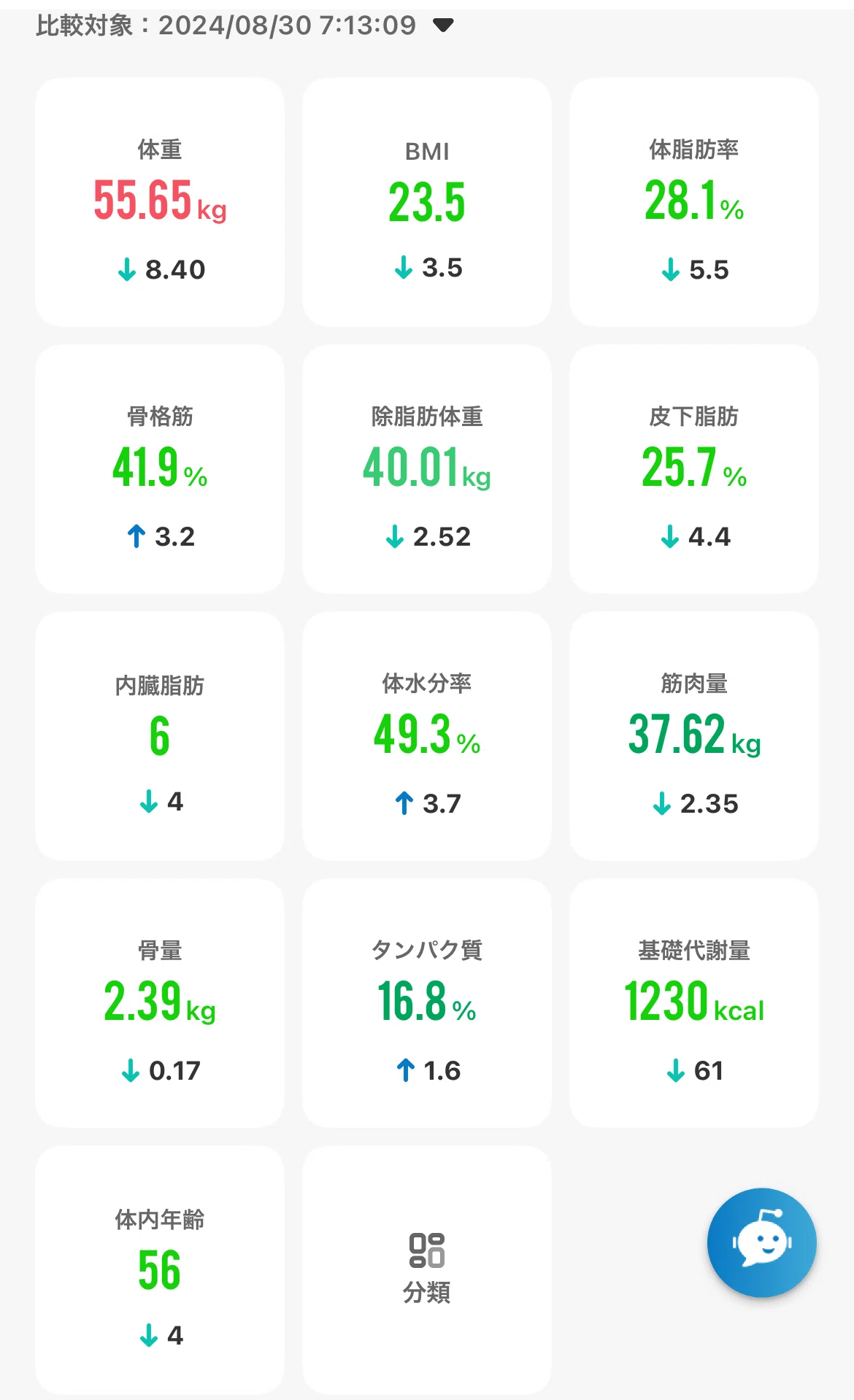The image size is (854, 1400).
Task: View the 骨量 bone mass card
Action: [x=160, y=1003]
